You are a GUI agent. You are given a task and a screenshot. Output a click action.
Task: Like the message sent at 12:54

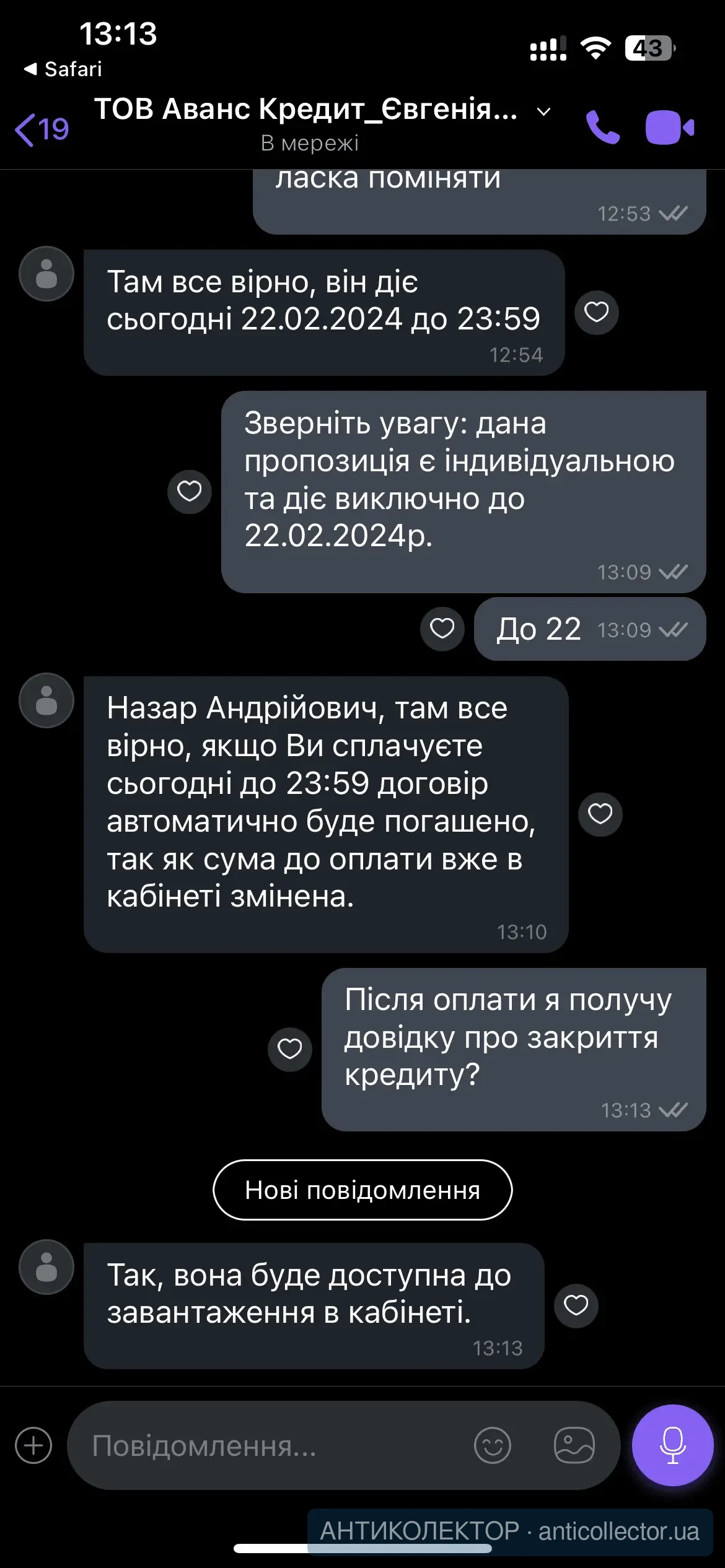(597, 312)
